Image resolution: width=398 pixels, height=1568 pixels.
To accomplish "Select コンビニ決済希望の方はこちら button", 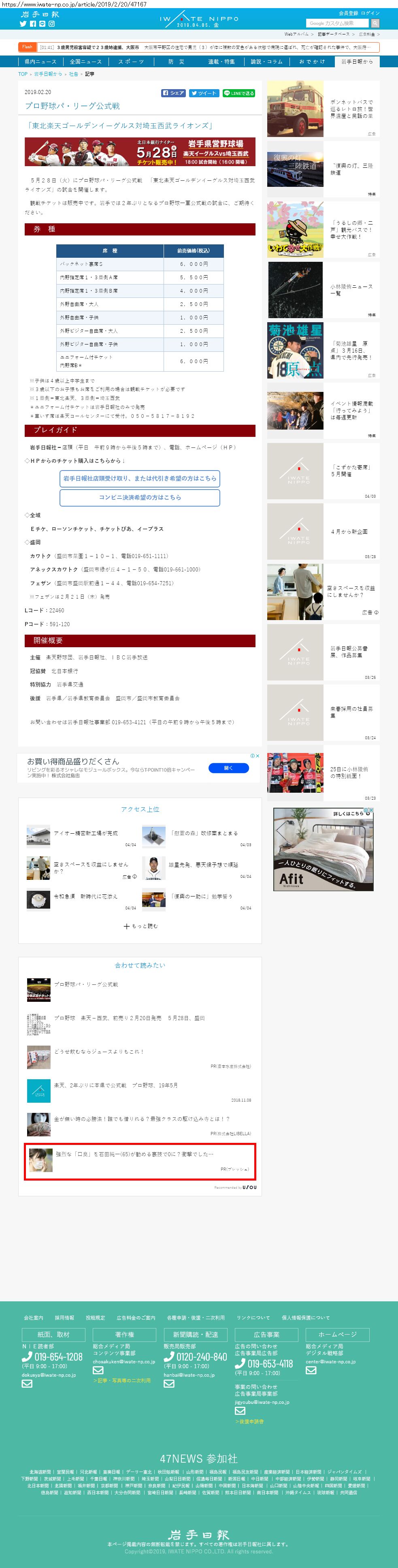I will [139, 497].
